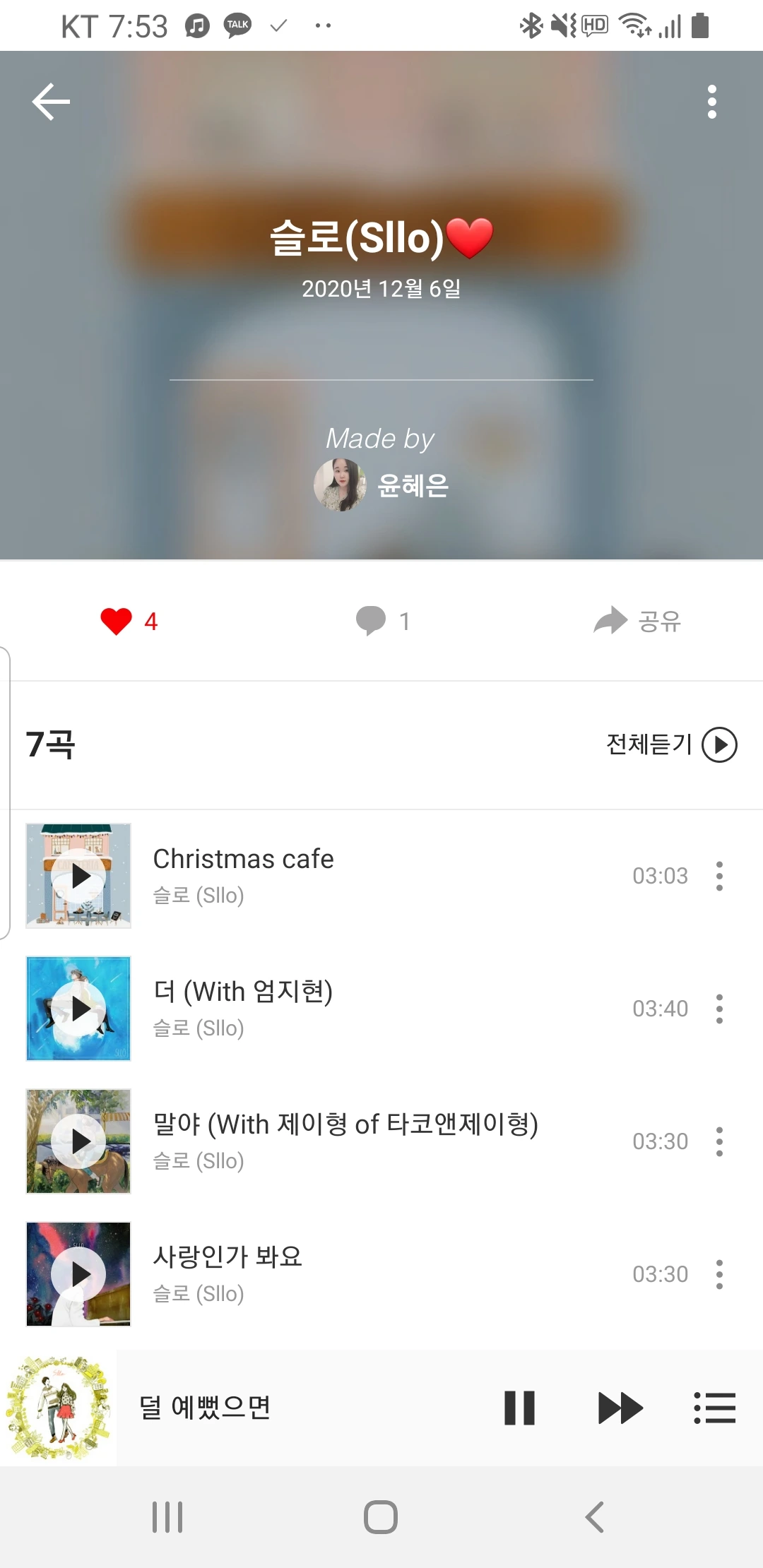
Task: Play 더 (With 엄지현) track
Action: pyautogui.click(x=78, y=1009)
